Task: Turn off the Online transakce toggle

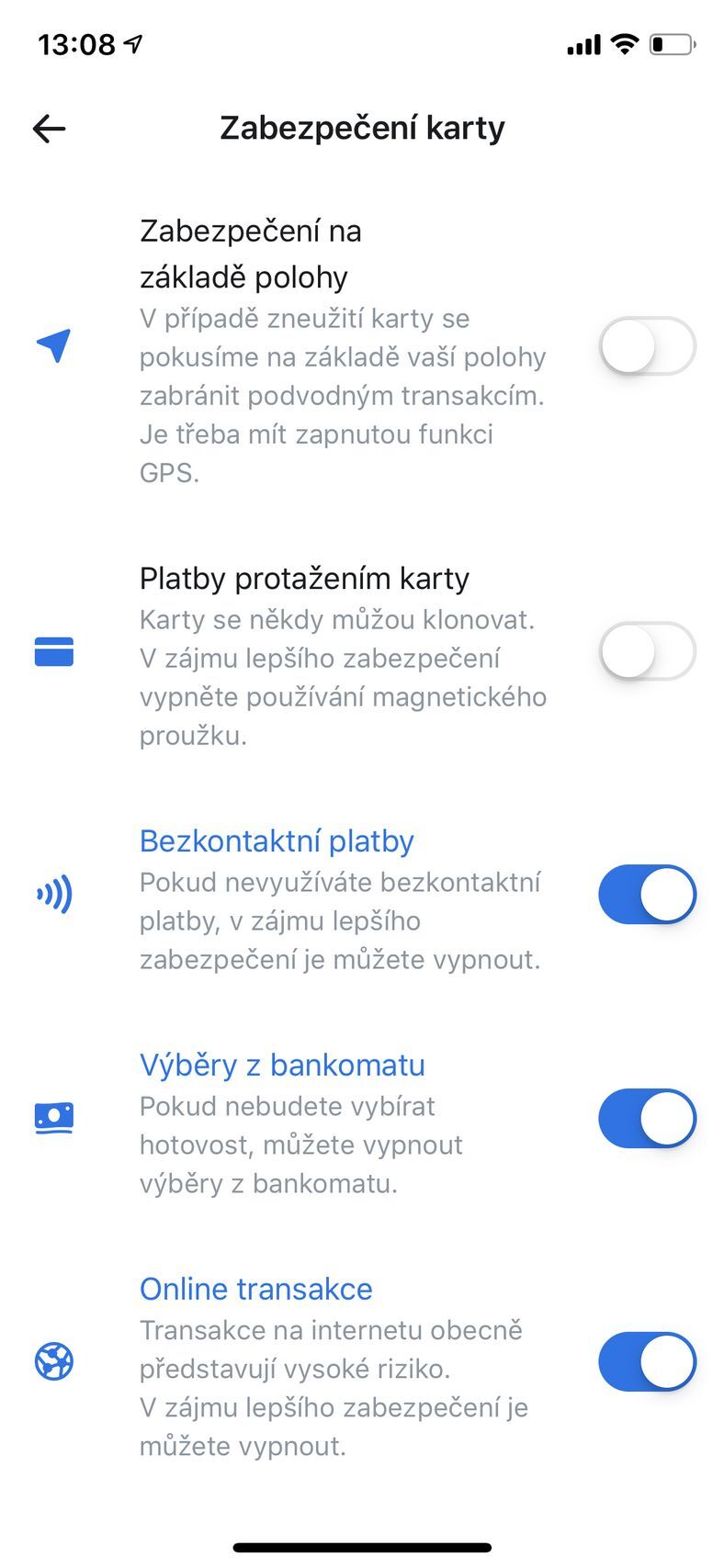Action: [647, 1361]
